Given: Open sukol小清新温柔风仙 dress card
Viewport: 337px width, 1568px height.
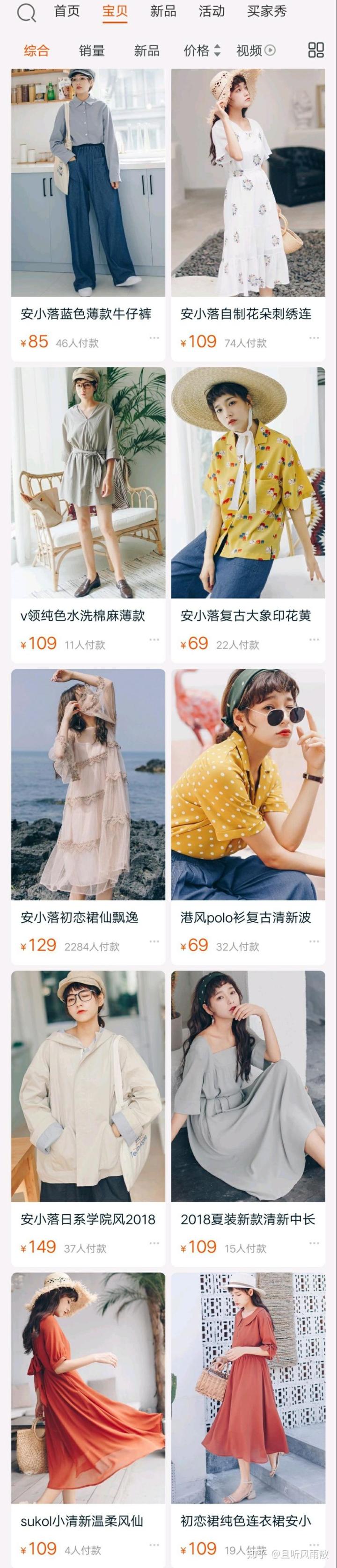Looking at the screenshot, I should coord(88,1388).
